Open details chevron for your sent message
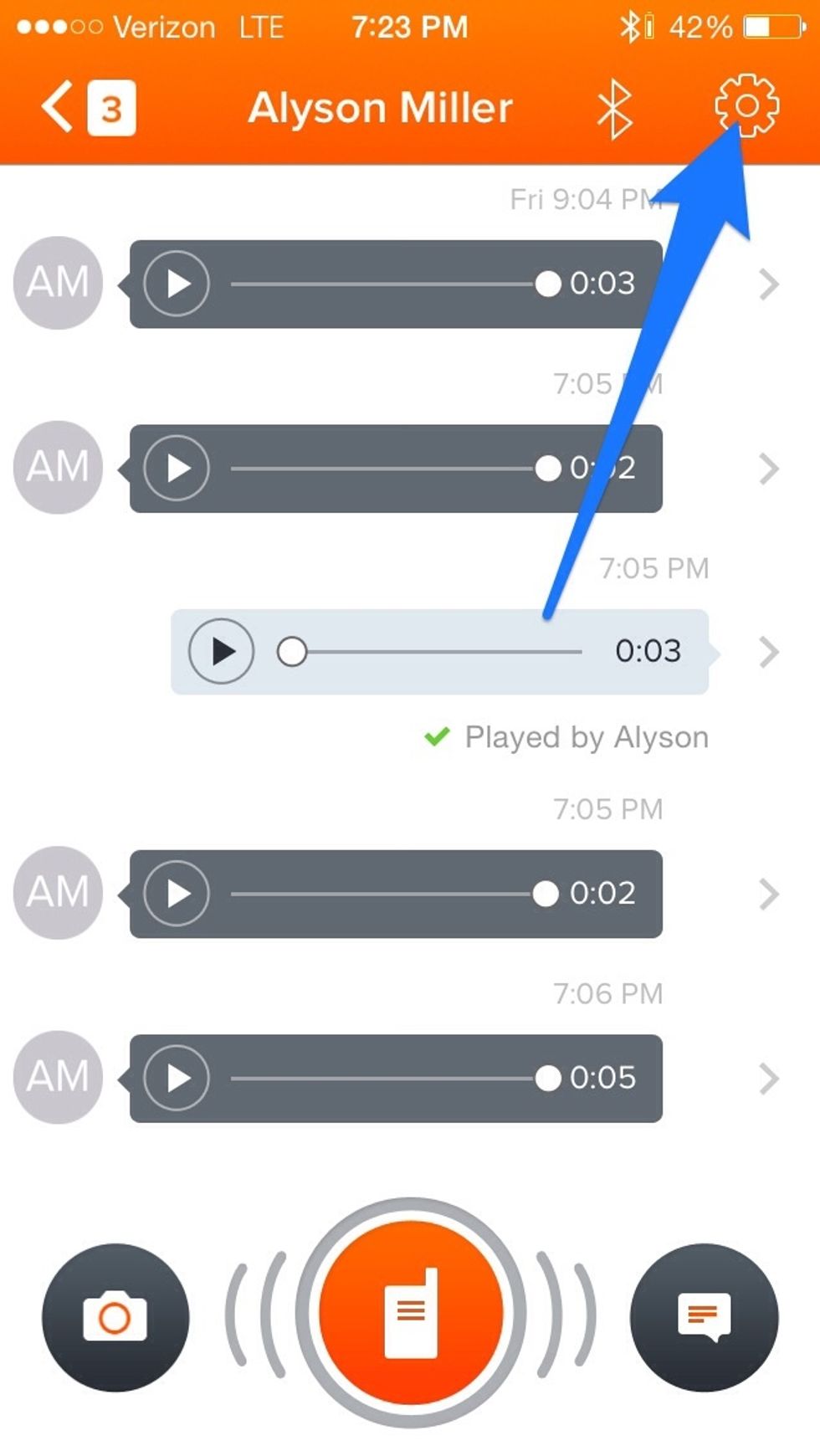820x1456 pixels. (769, 651)
